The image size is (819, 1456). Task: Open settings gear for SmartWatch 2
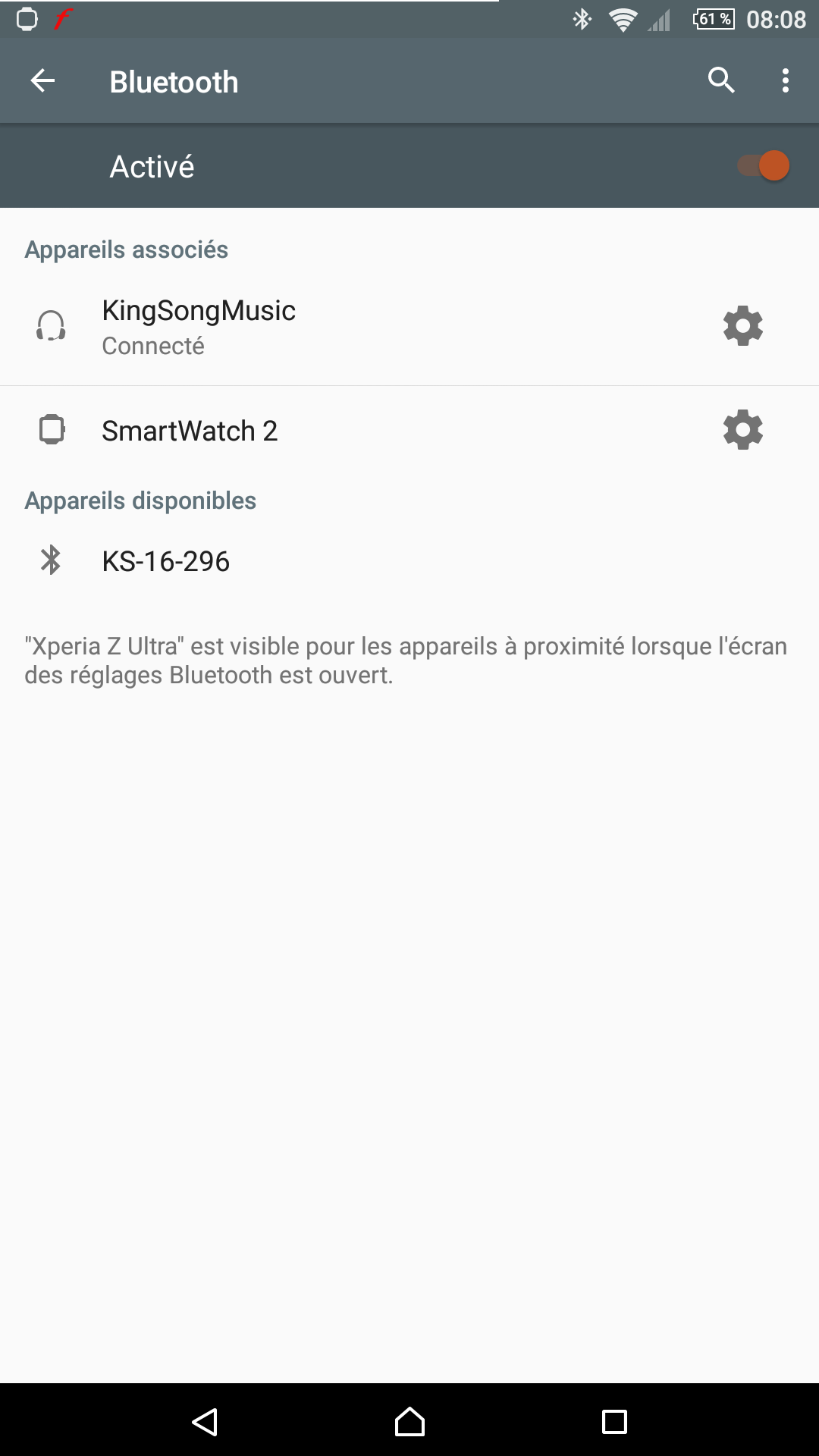[x=743, y=430]
